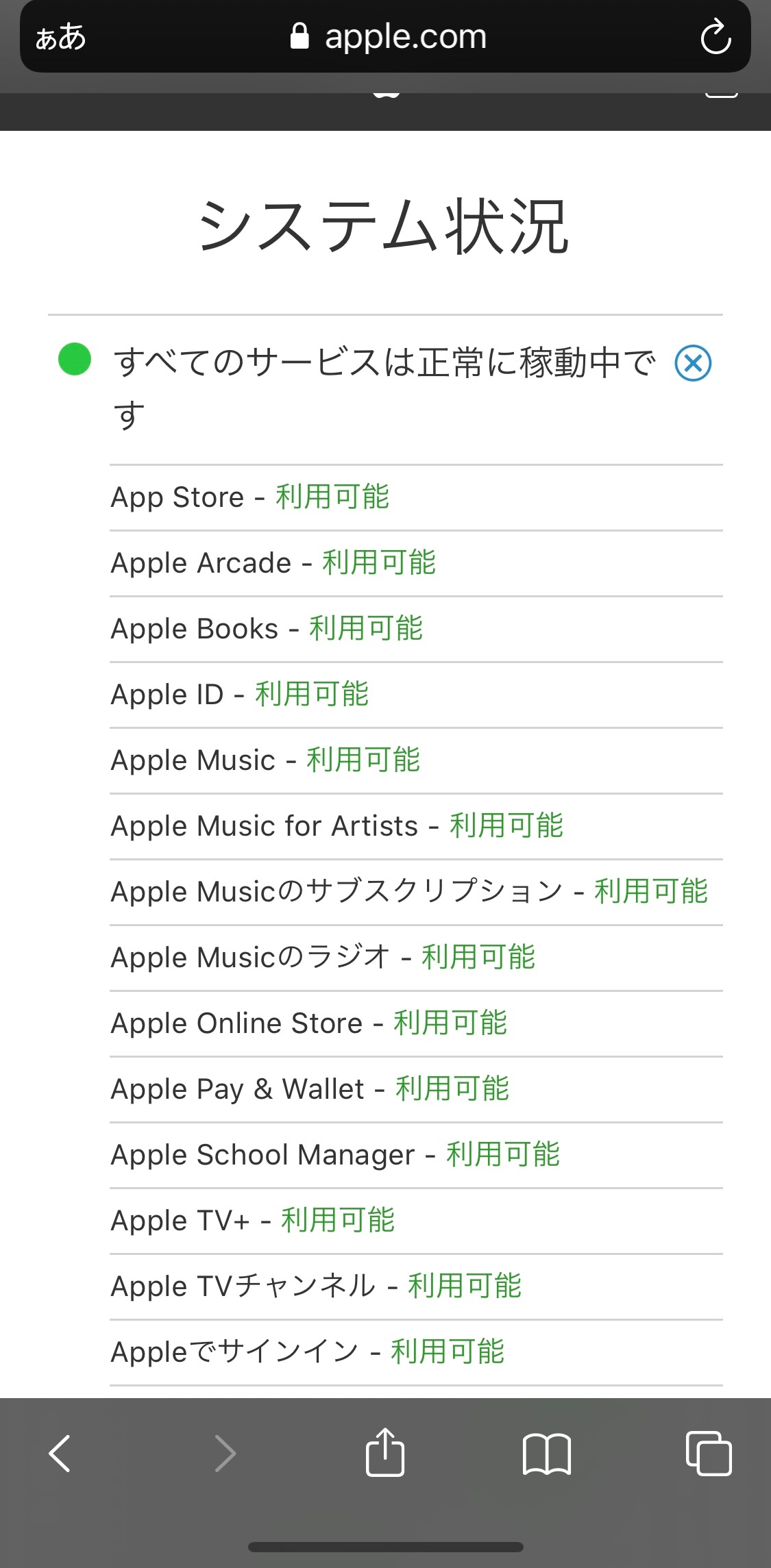This screenshot has height=1568, width=771.
Task: Go back to the previous page
Action: (60, 1453)
